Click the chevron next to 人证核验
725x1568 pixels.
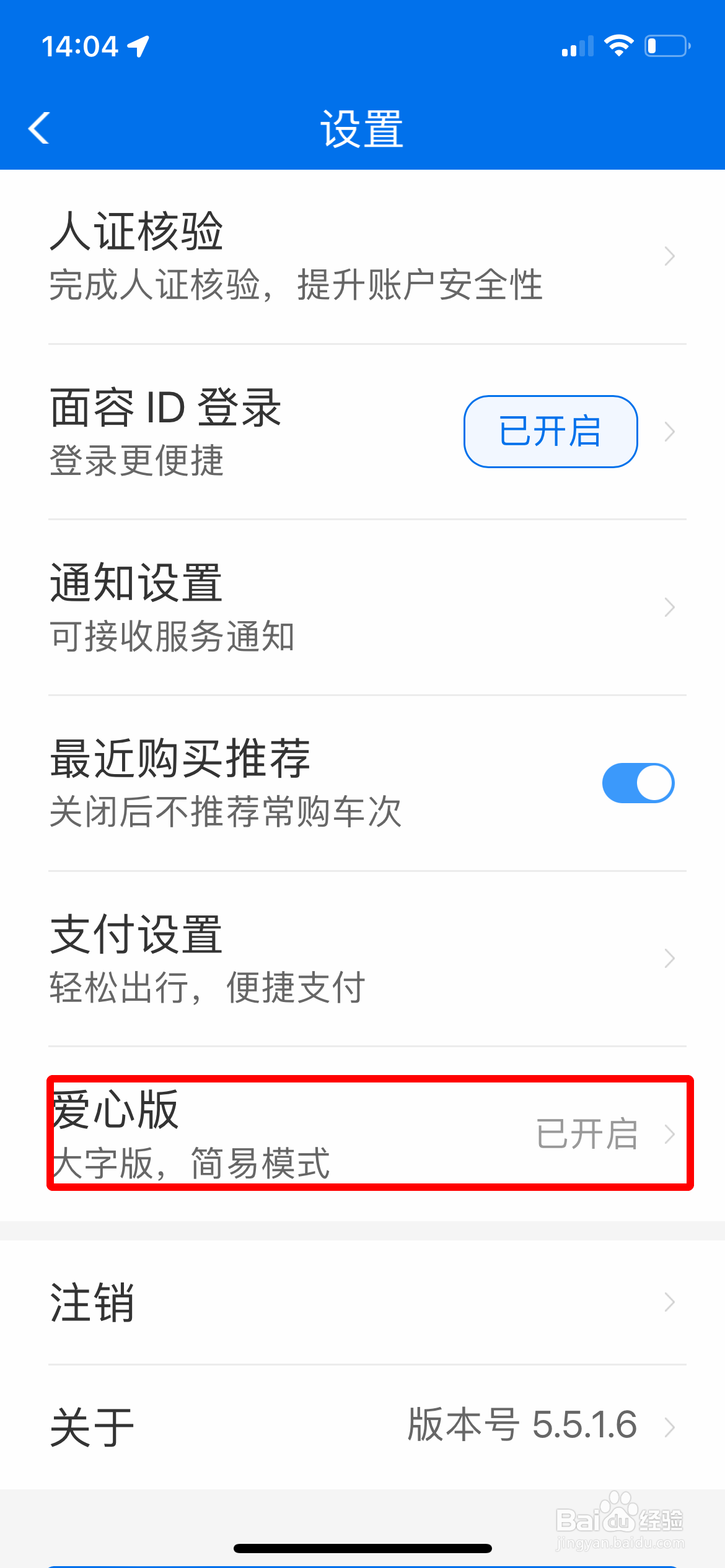coord(669,256)
